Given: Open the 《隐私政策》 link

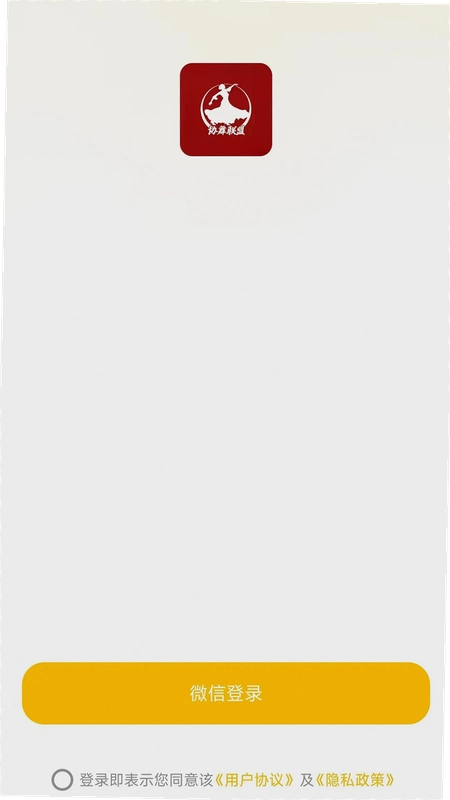Looking at the screenshot, I should (x=355, y=780).
